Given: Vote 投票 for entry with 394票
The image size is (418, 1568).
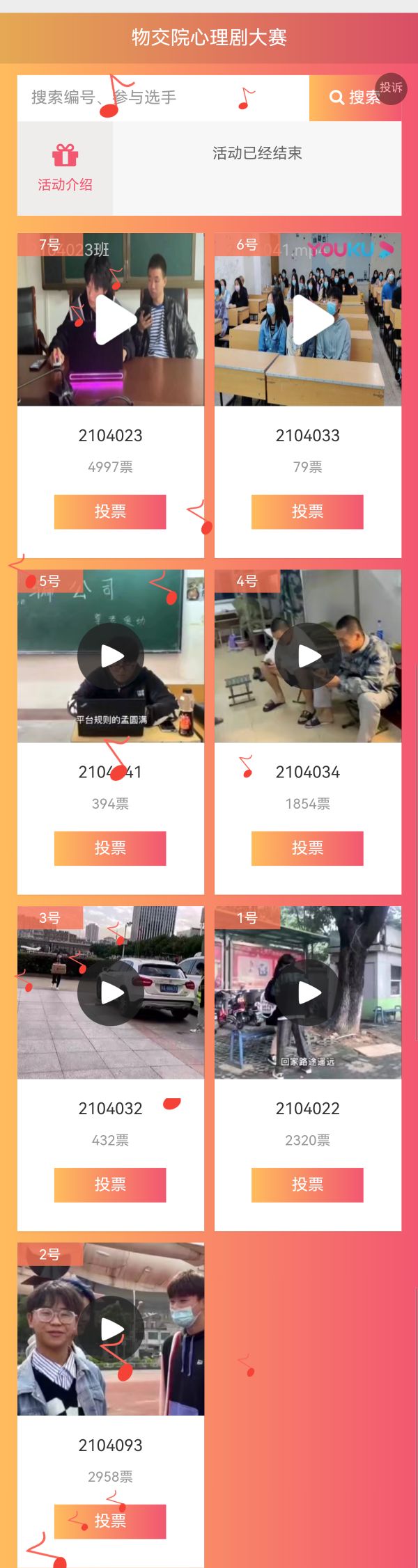Looking at the screenshot, I should [110, 848].
